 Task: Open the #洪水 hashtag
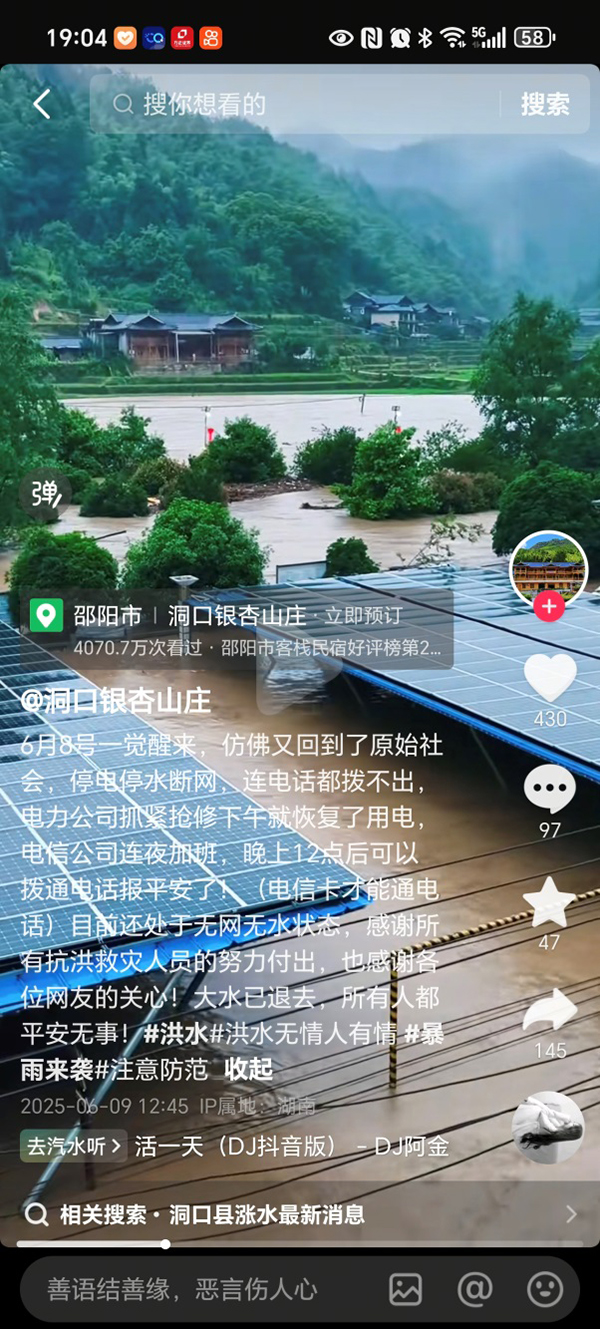175,1034
